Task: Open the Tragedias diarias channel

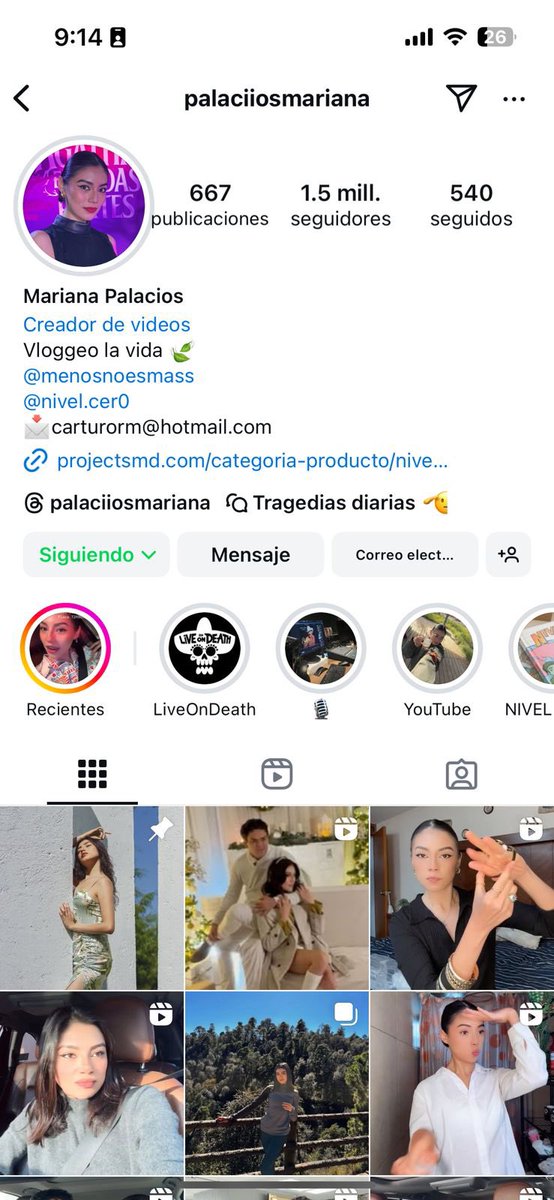Action: tap(336, 503)
